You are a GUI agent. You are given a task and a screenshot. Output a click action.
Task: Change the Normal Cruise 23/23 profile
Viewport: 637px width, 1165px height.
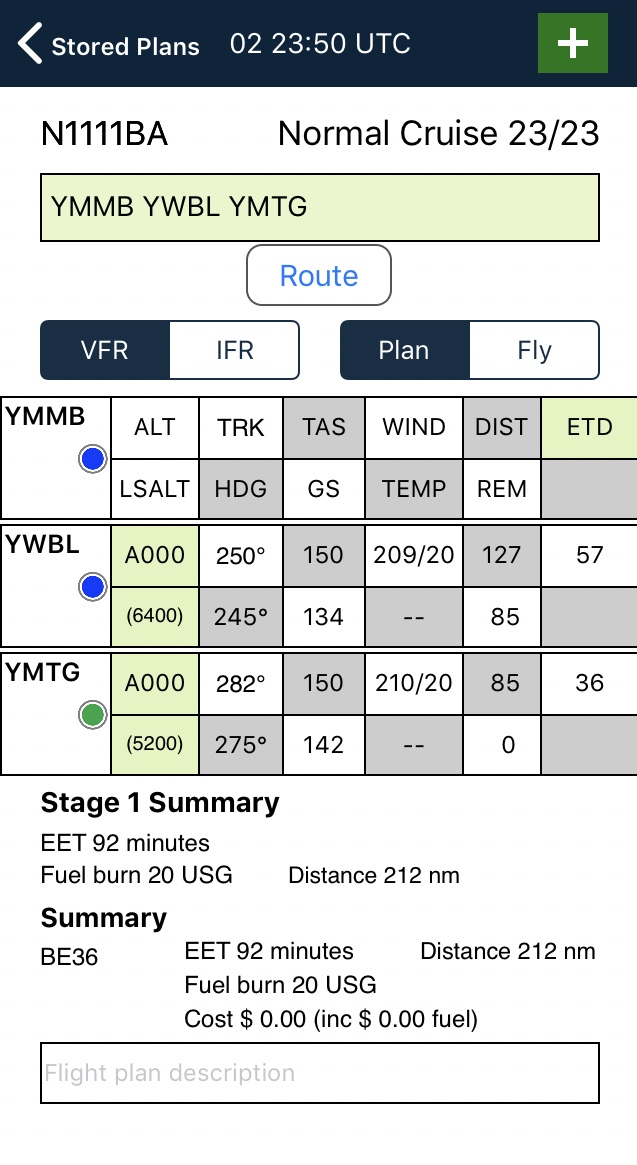[x=439, y=134]
